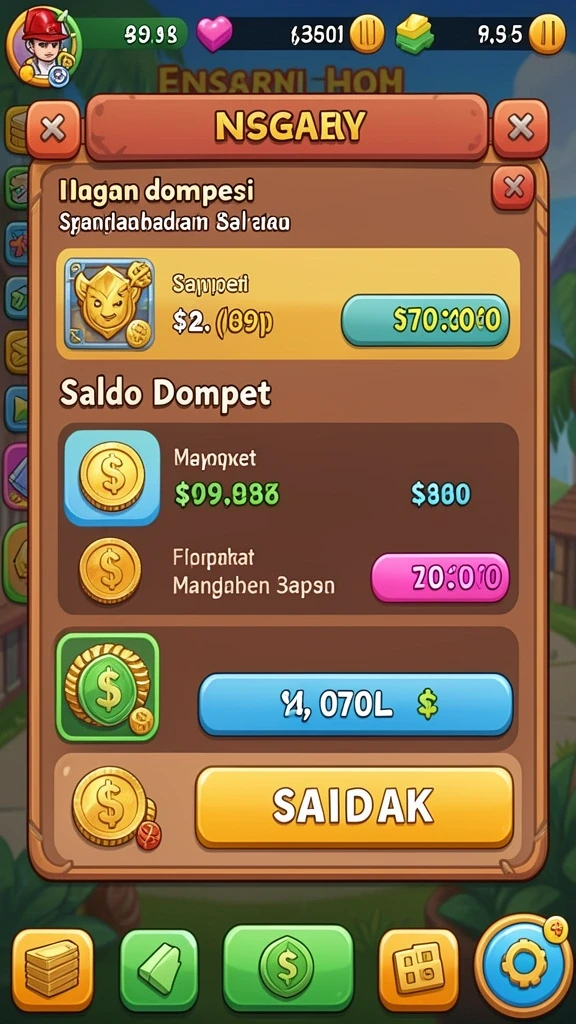The height and width of the screenshot is (1024, 576).
Task: Close the inner panel with the small X
Action: pos(513,188)
